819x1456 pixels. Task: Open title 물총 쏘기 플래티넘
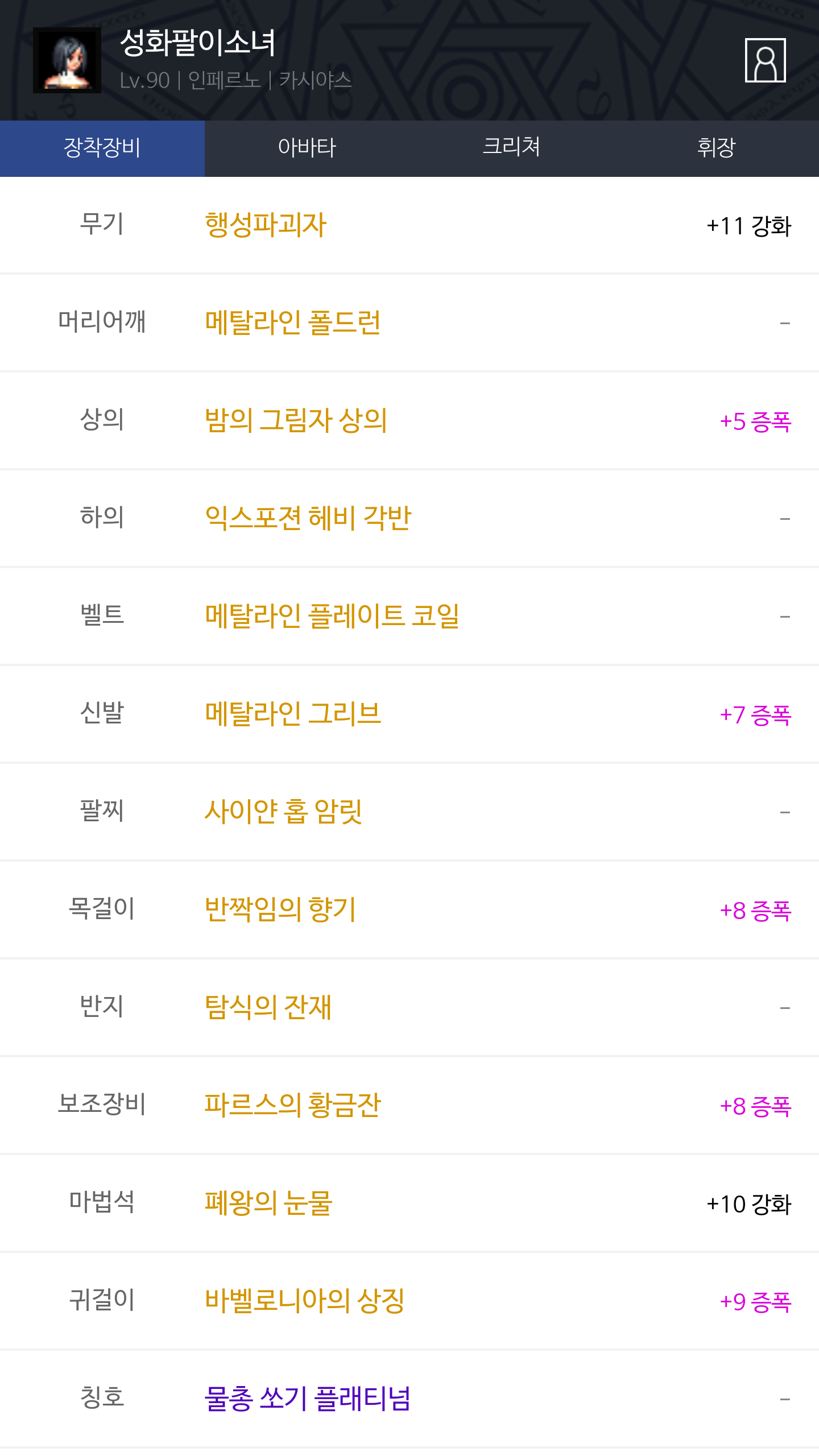(308, 1399)
